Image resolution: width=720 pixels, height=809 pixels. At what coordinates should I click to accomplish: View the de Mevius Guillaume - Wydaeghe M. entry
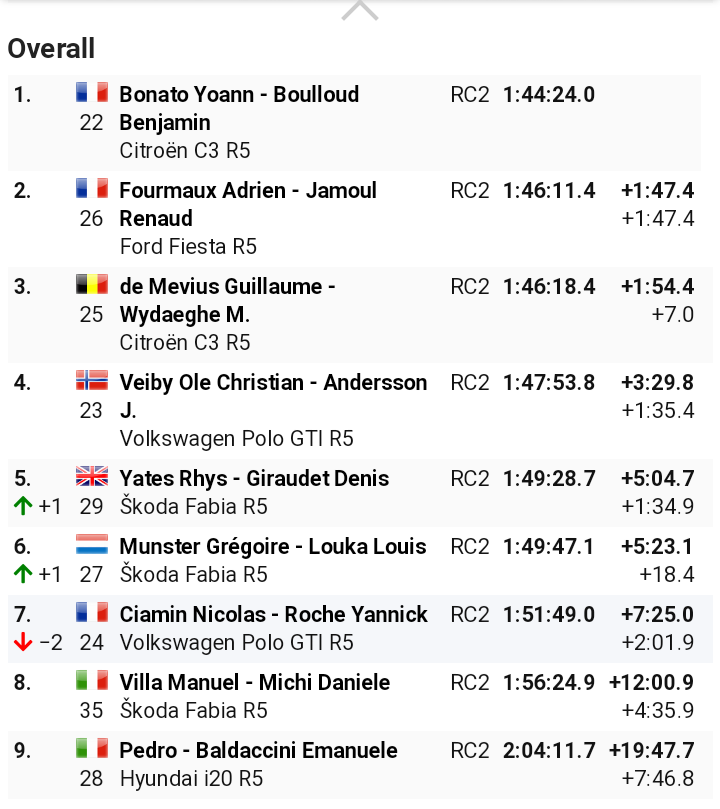tap(227, 300)
